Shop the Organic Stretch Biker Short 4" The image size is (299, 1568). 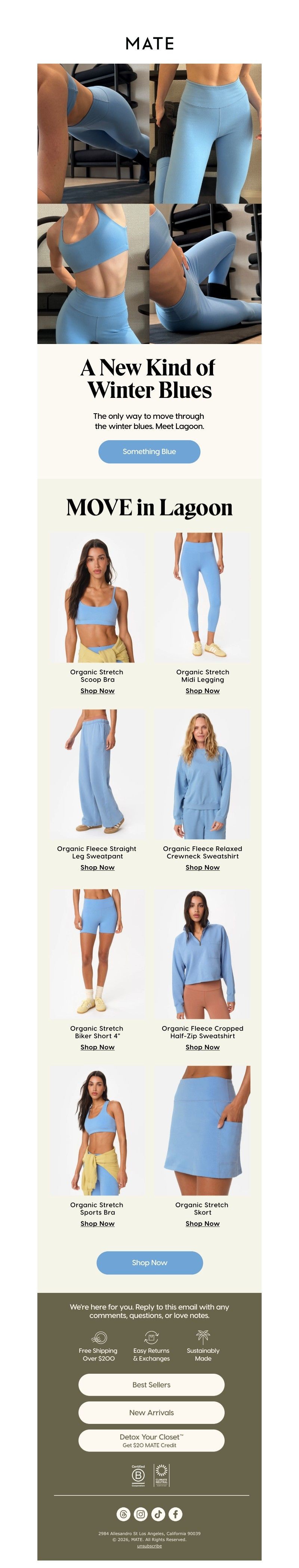[x=97, y=1047]
